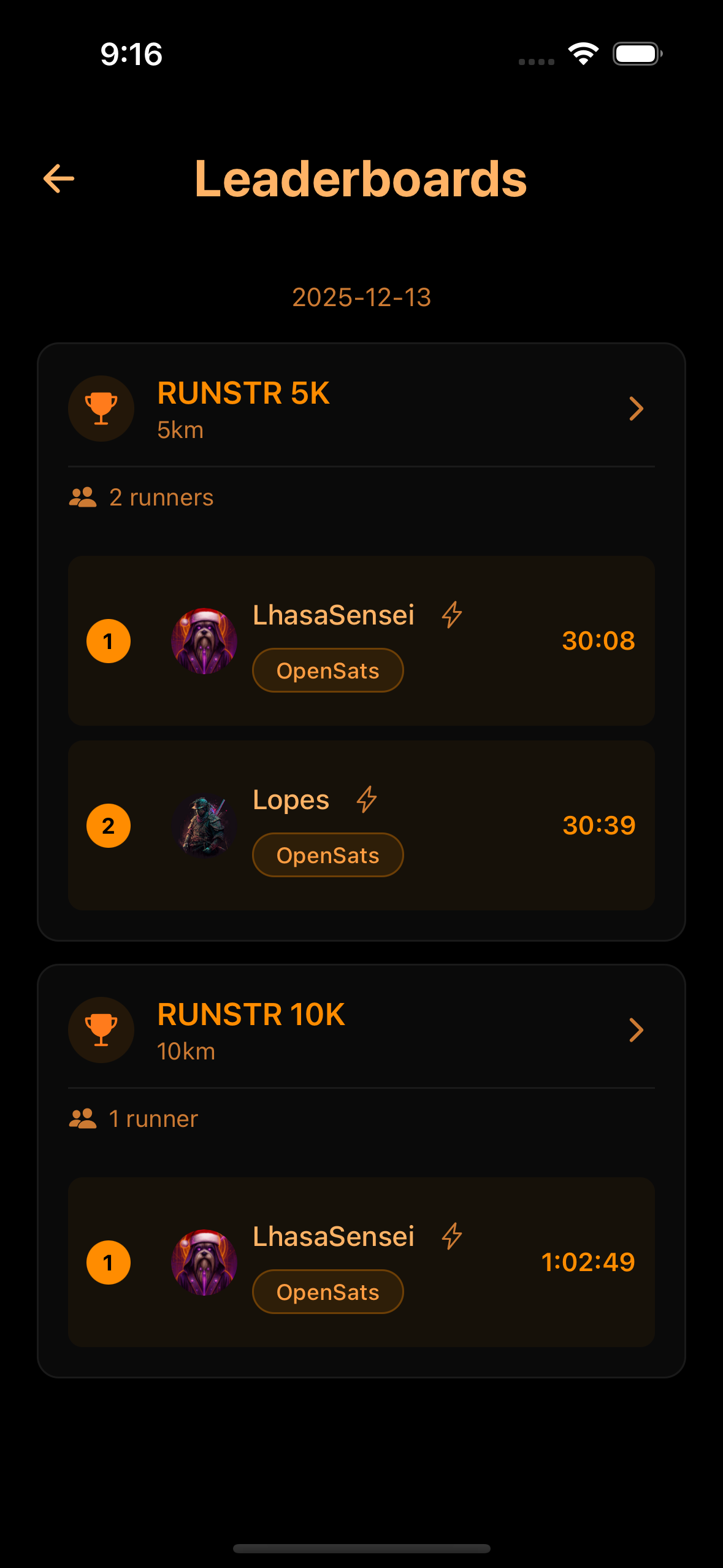
Task: Zap LhasaSensei in the 5K leaderboard
Action: tap(452, 615)
